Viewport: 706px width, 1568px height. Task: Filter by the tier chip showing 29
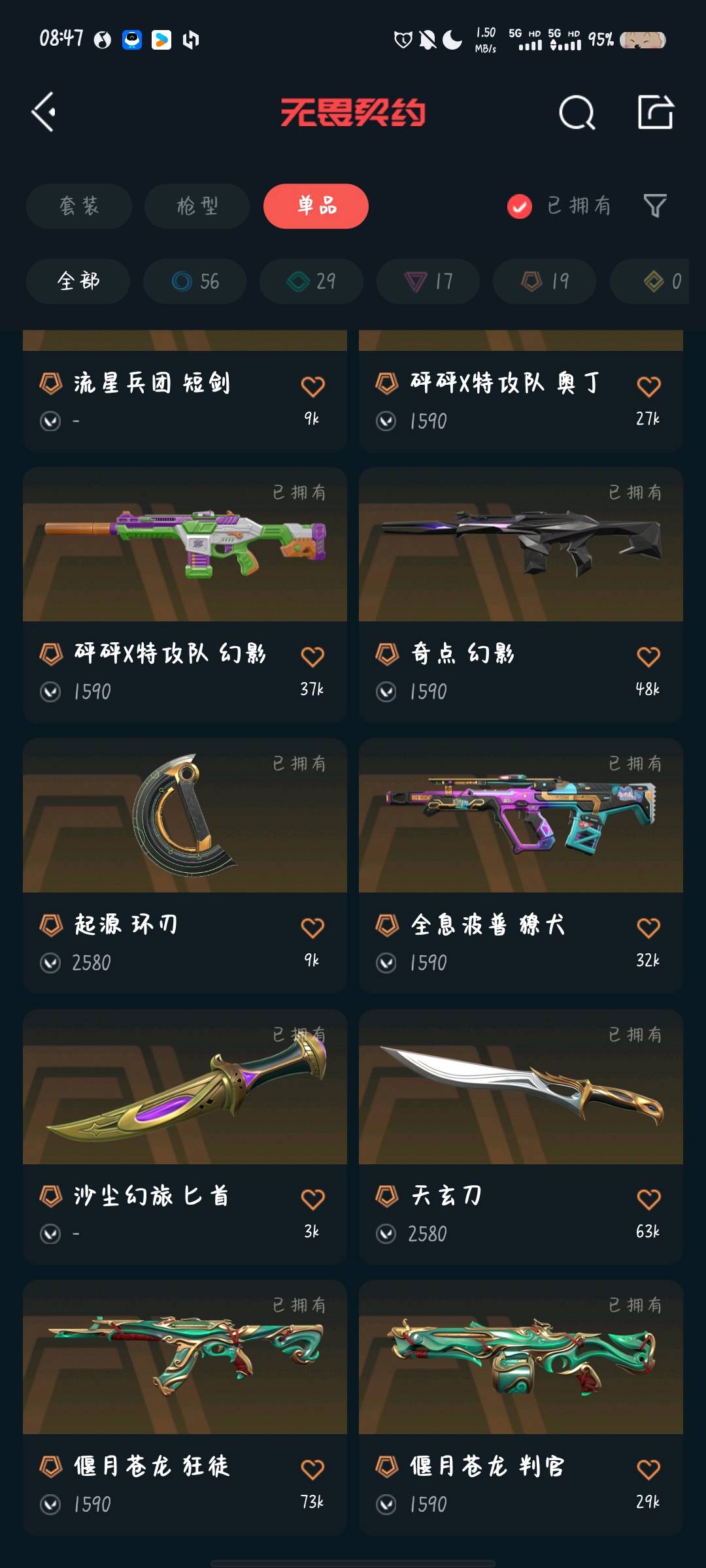click(x=311, y=281)
